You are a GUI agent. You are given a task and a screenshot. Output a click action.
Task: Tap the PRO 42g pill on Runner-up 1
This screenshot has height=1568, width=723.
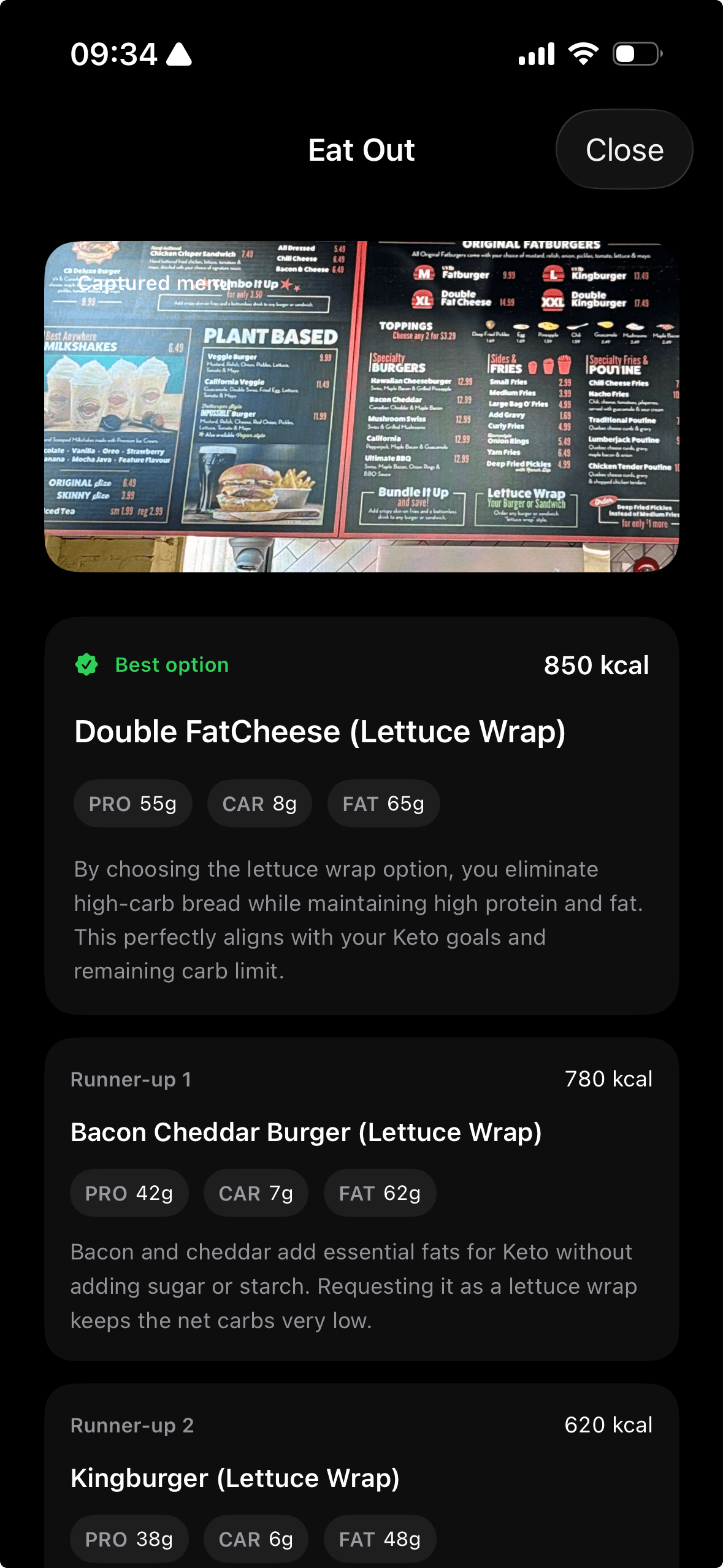click(129, 1192)
